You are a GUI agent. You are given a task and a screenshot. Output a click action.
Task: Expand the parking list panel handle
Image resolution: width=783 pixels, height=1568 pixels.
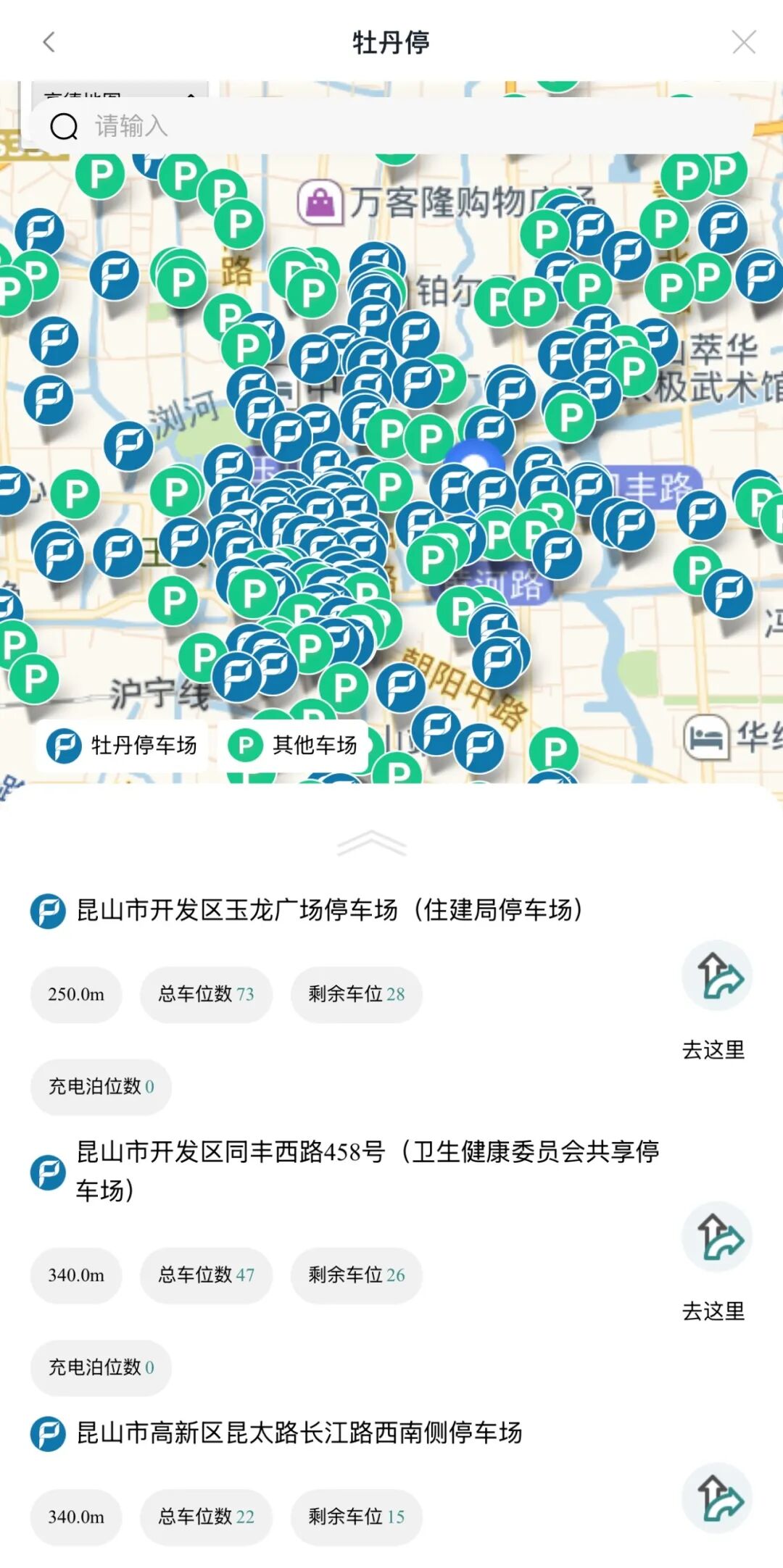[x=371, y=843]
